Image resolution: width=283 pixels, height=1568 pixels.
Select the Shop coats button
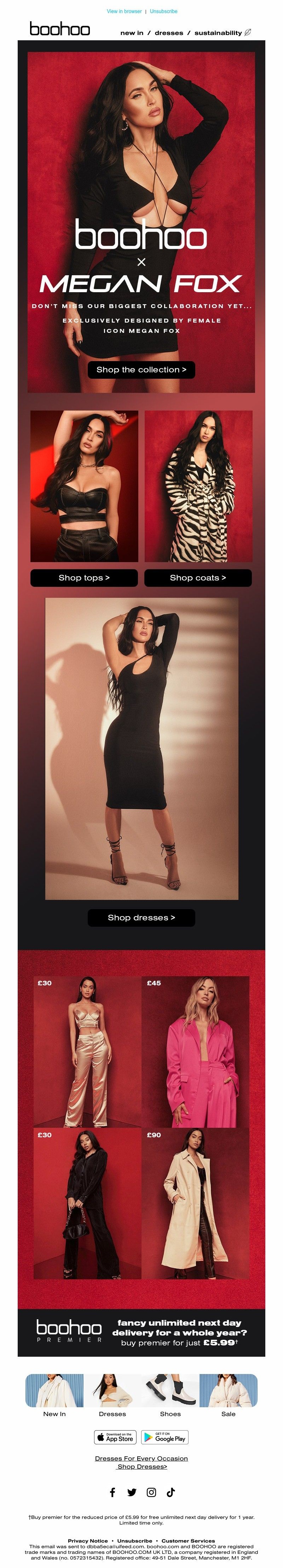pyautogui.click(x=198, y=578)
